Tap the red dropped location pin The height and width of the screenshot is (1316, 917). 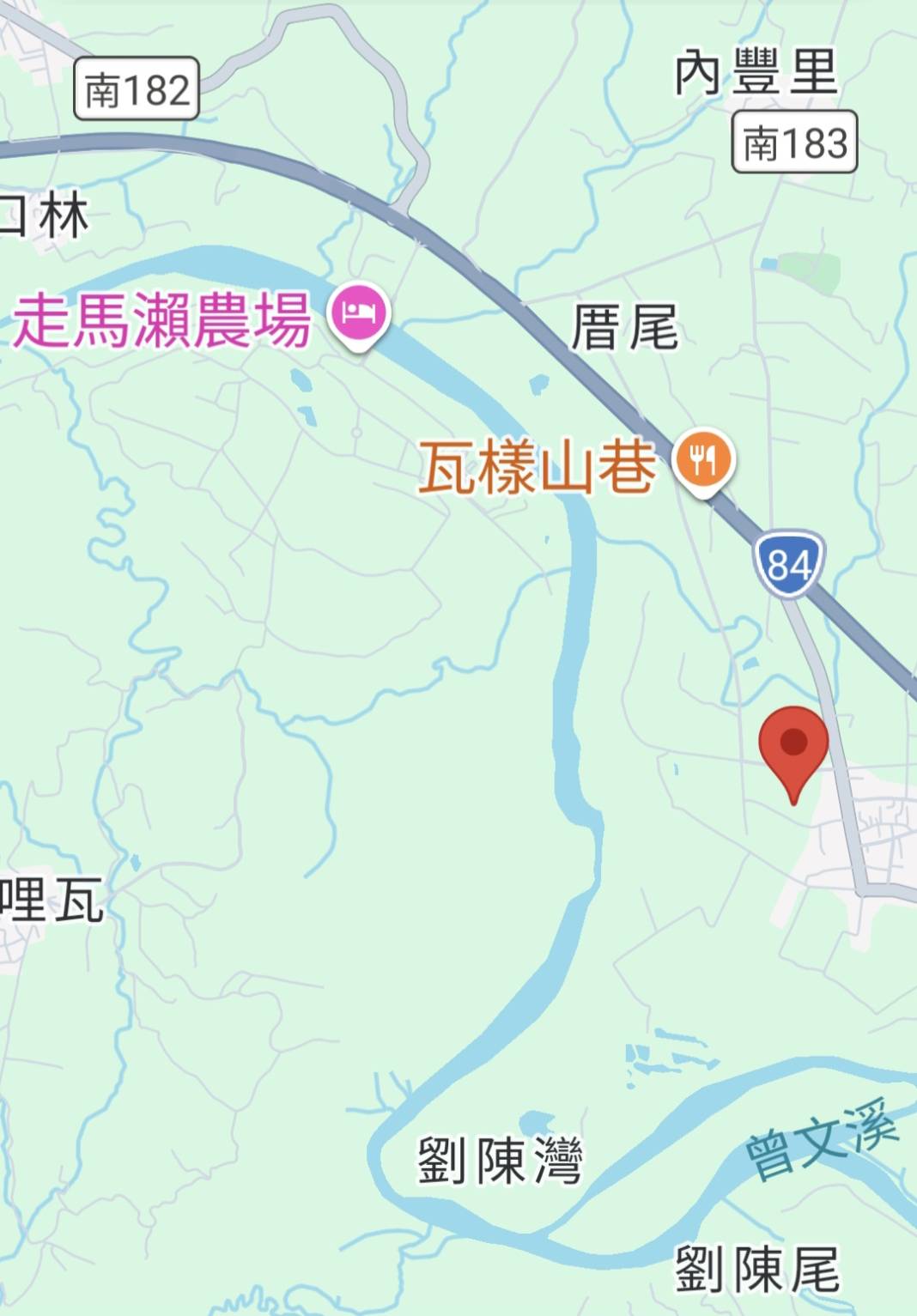tap(793, 745)
